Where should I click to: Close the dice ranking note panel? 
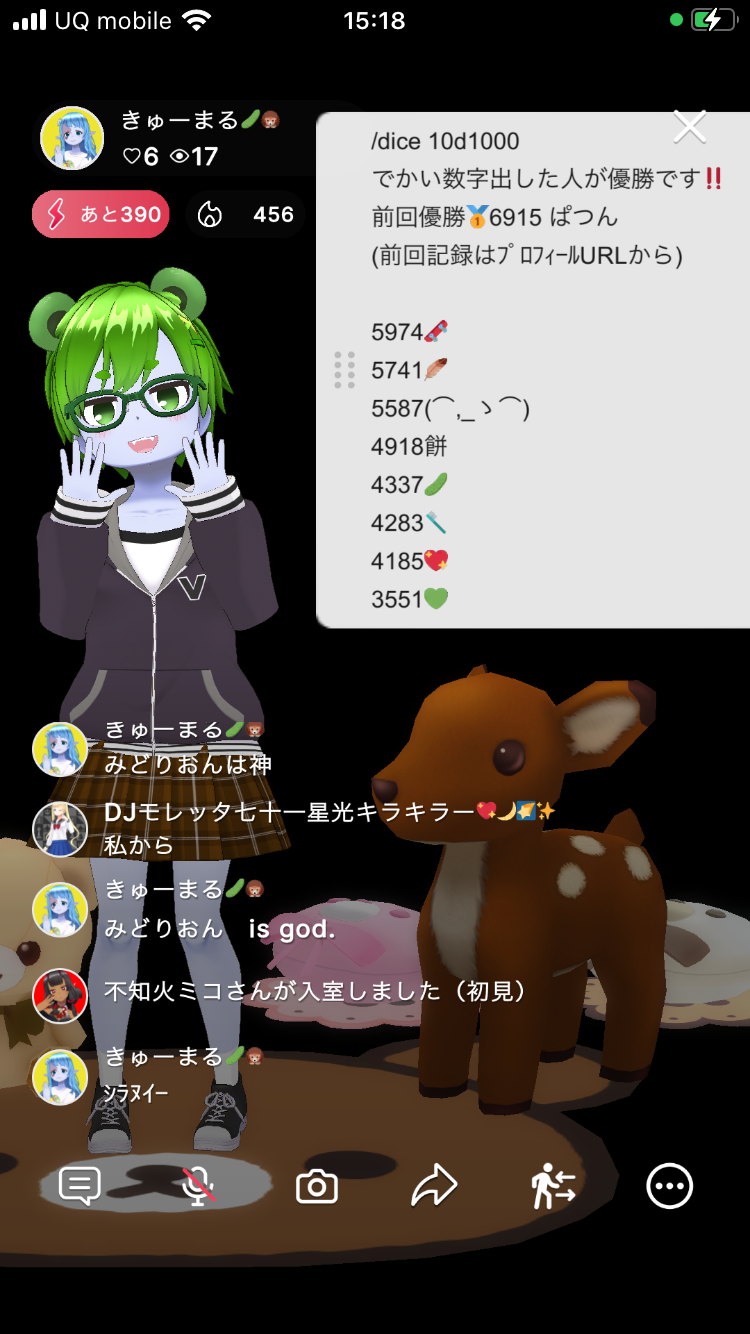[x=690, y=127]
